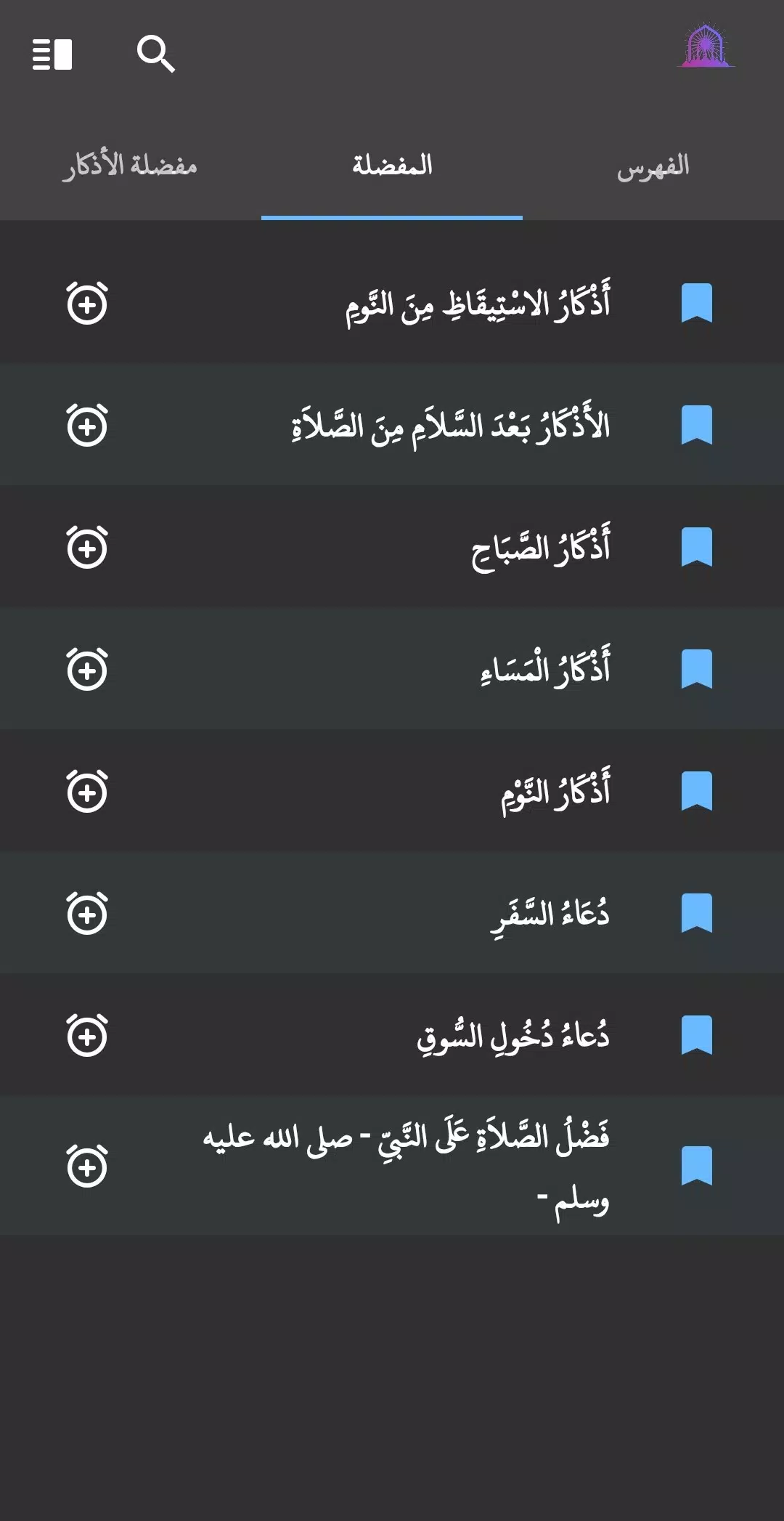Open أذكار الاستيقاظ من النوم
Screen dimensions: 784x1521
pyautogui.click(x=478, y=304)
